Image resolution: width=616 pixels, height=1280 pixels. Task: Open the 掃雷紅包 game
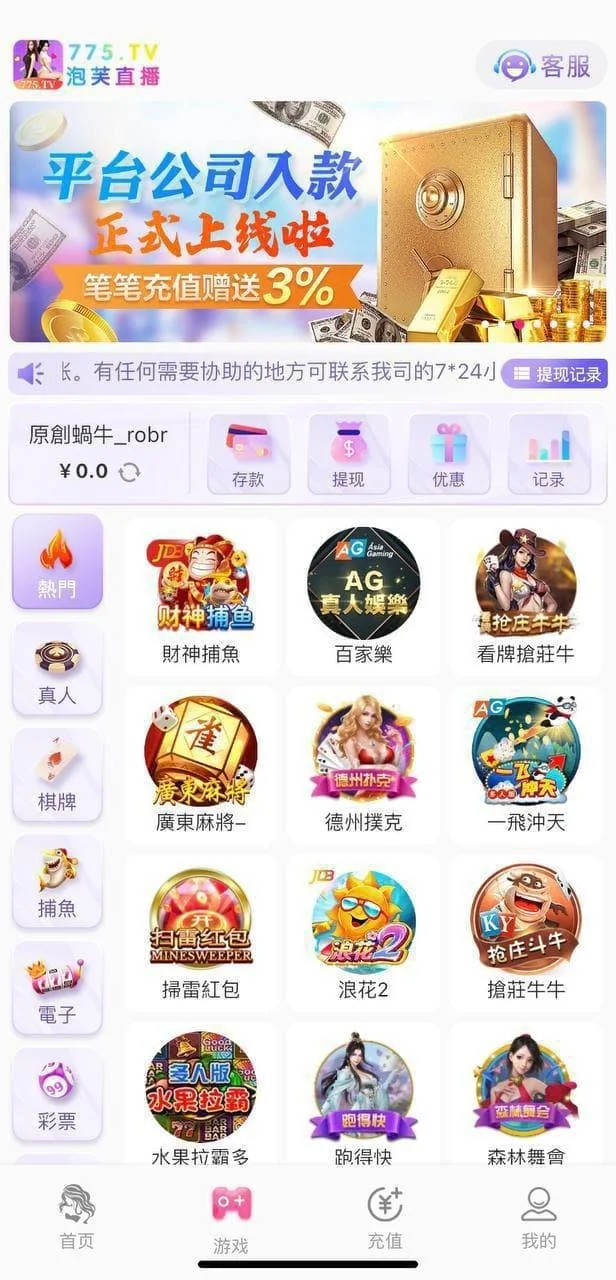(201, 931)
